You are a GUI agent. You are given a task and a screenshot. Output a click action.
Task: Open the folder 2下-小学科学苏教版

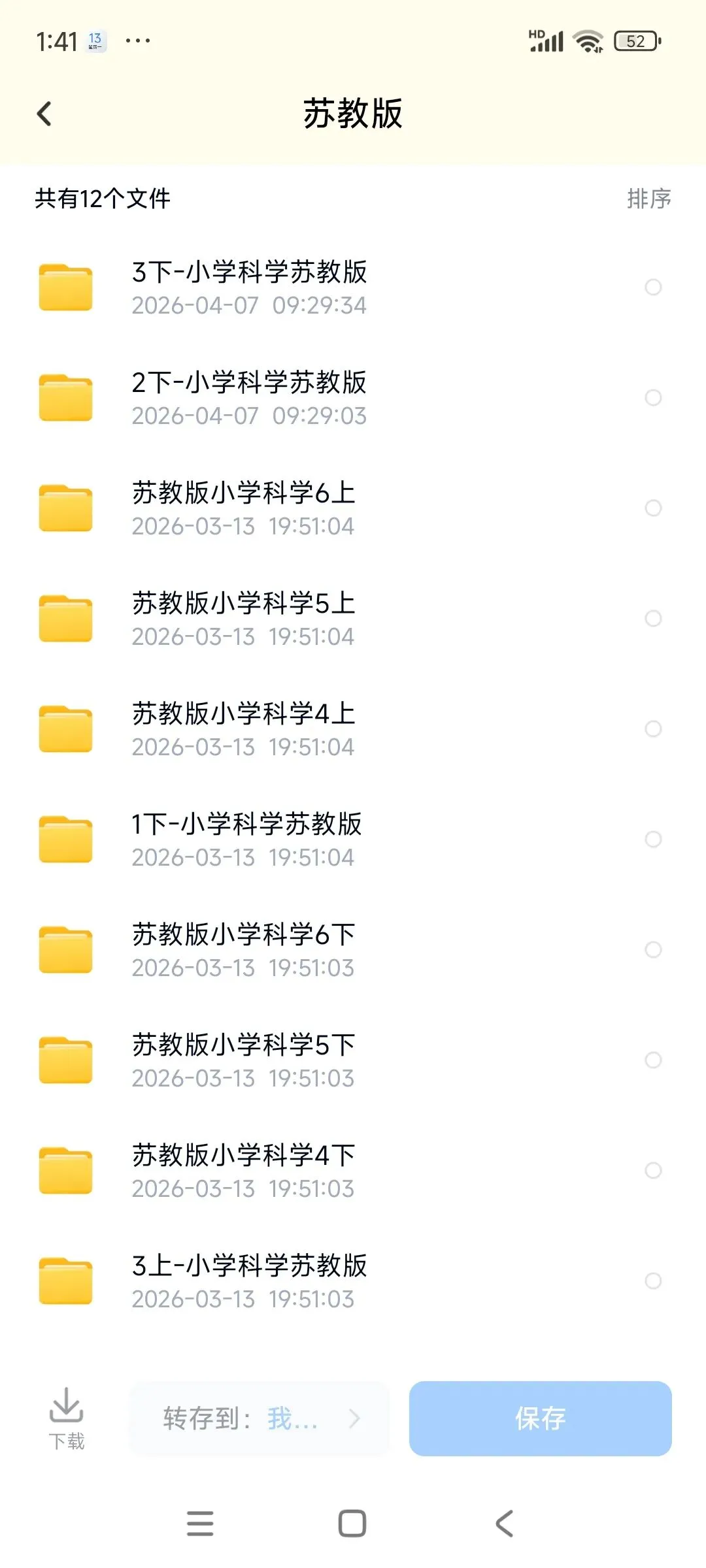pos(353,398)
